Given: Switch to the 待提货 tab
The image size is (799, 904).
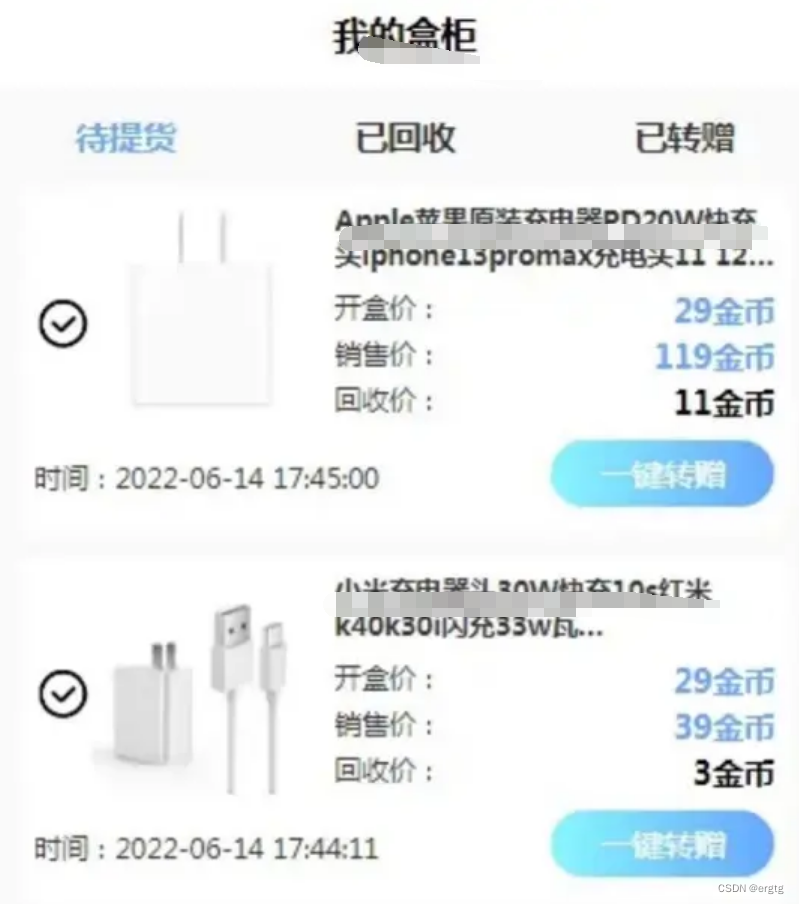Looking at the screenshot, I should (126, 138).
